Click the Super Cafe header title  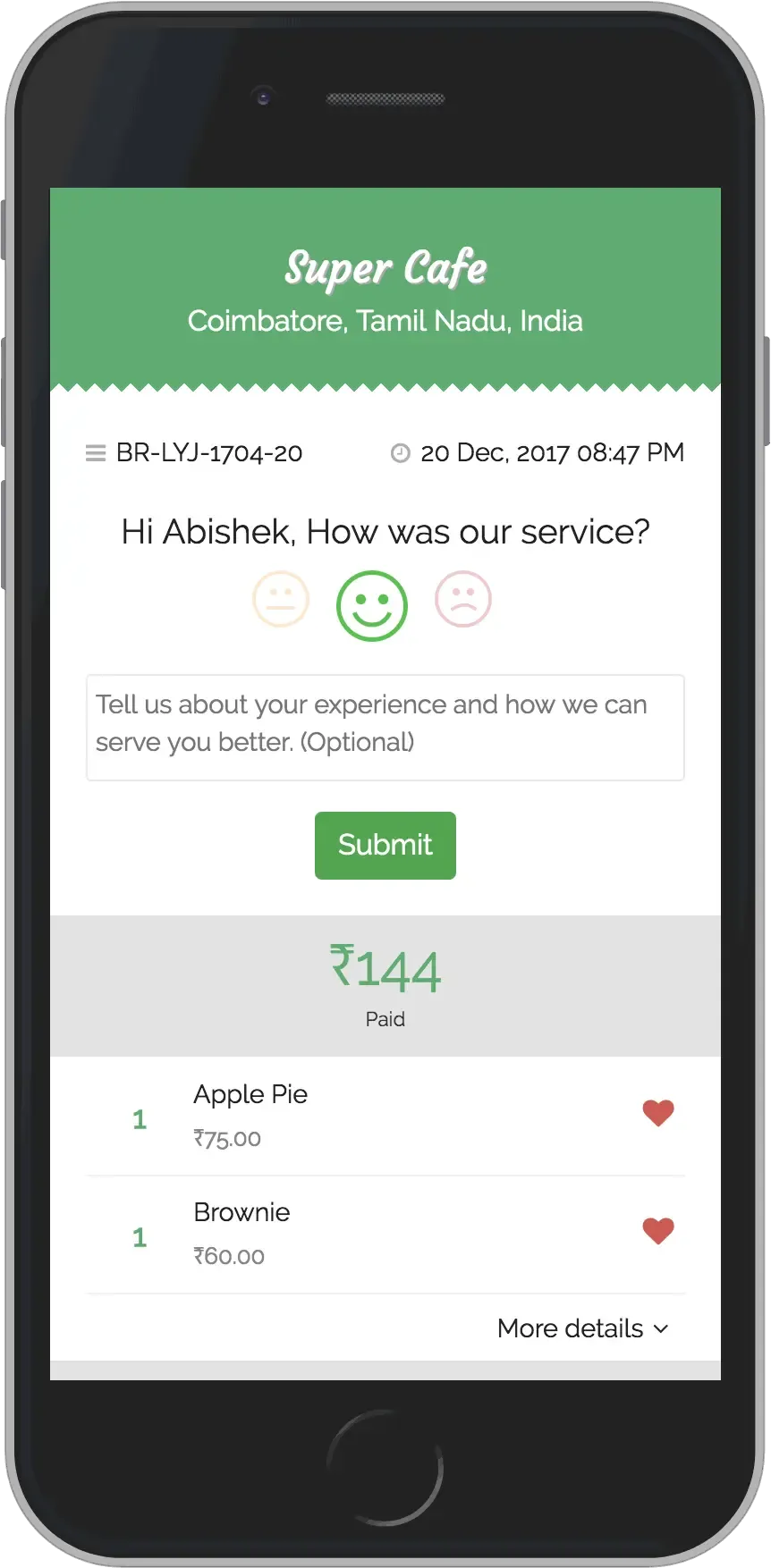pyautogui.click(x=385, y=266)
